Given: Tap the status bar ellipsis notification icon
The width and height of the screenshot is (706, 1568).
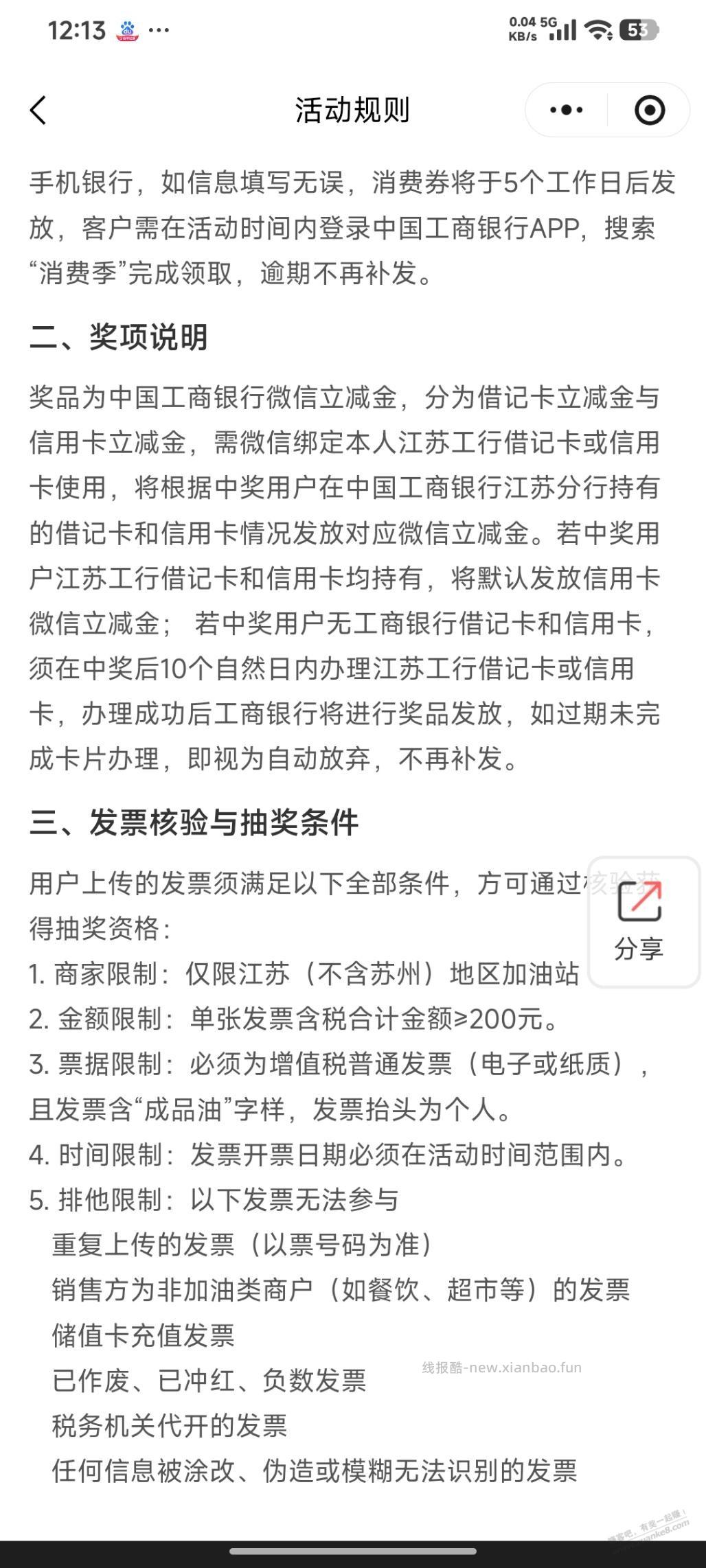Looking at the screenshot, I should 159,30.
